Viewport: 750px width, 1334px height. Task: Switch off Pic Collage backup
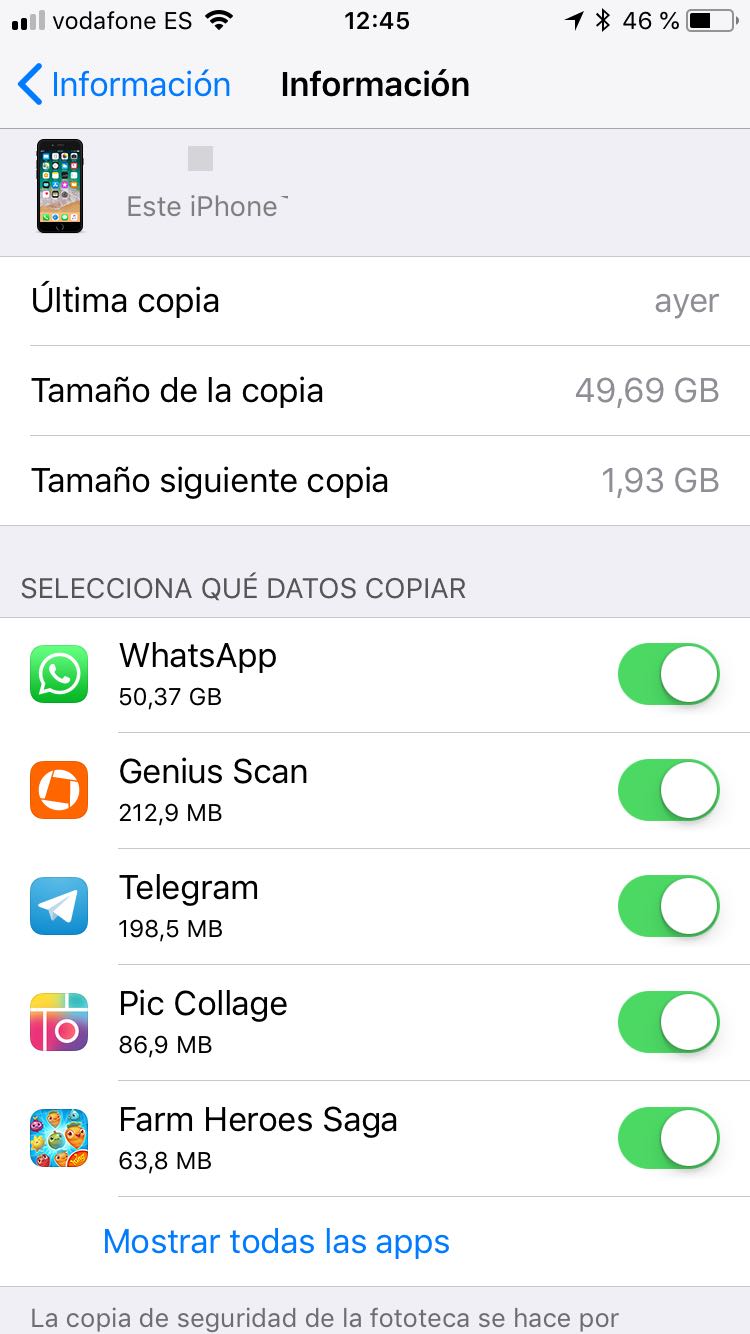668,1023
